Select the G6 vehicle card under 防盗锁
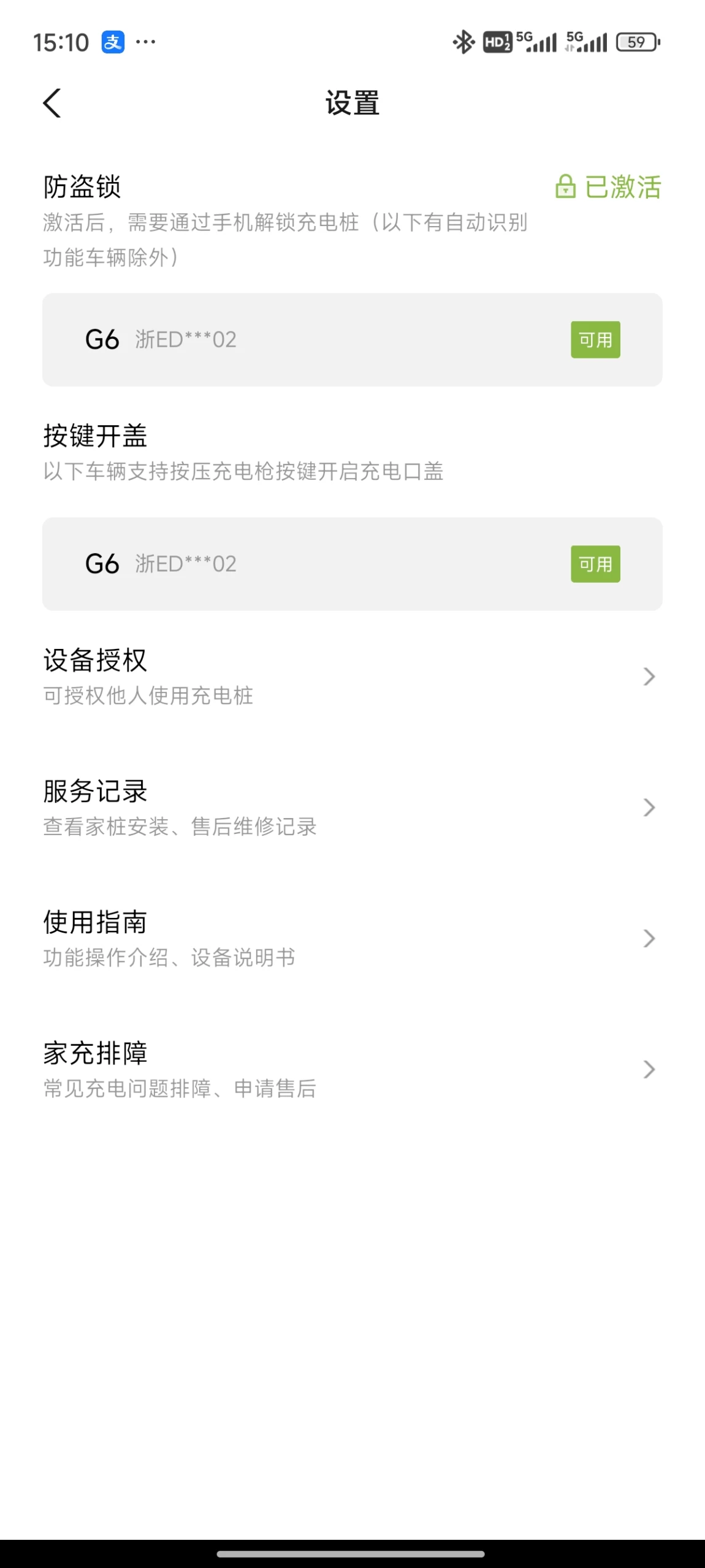Viewport: 705px width, 1568px height. [352, 339]
